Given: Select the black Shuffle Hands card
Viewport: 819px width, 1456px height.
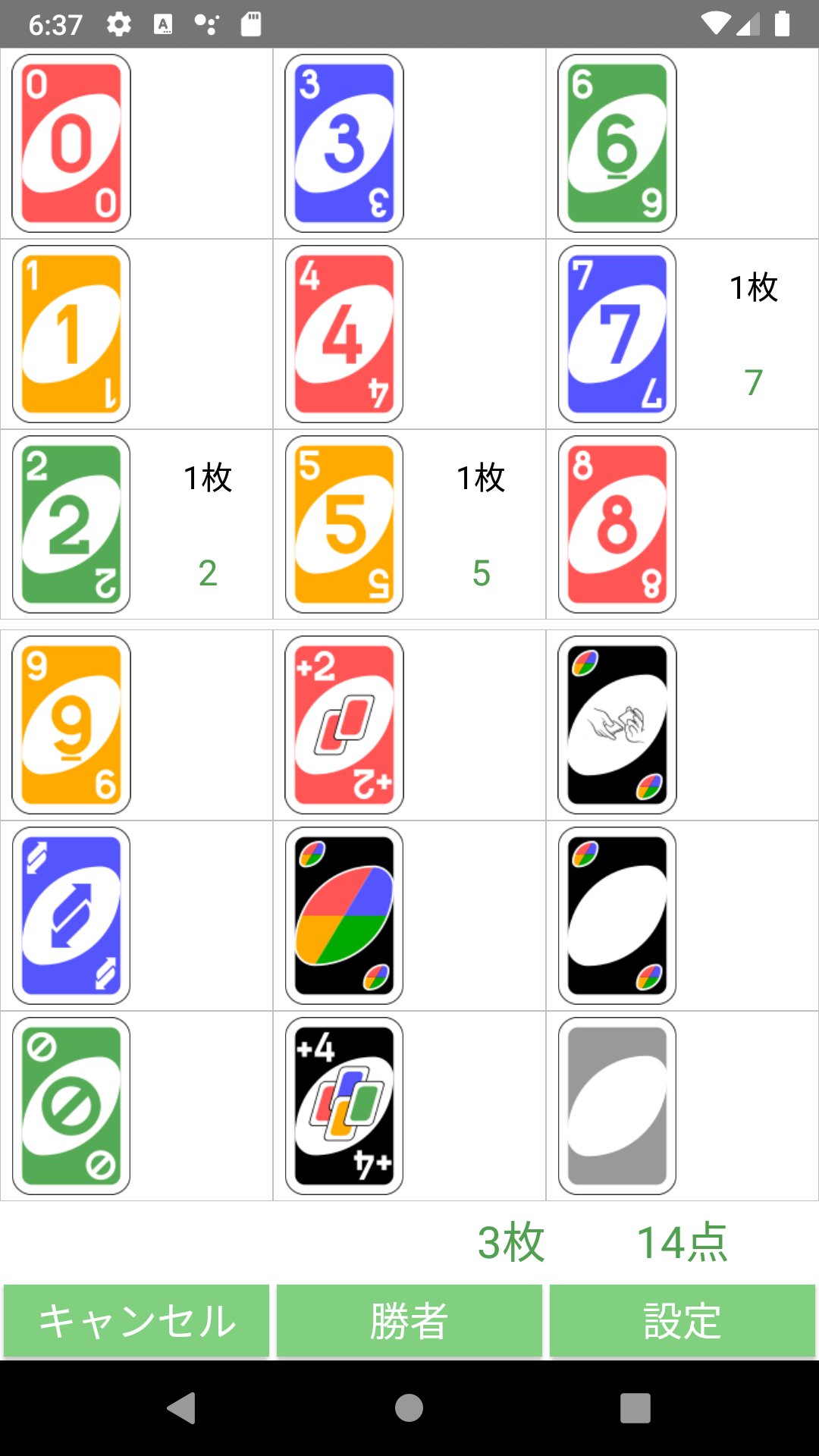Looking at the screenshot, I should pos(616,724).
